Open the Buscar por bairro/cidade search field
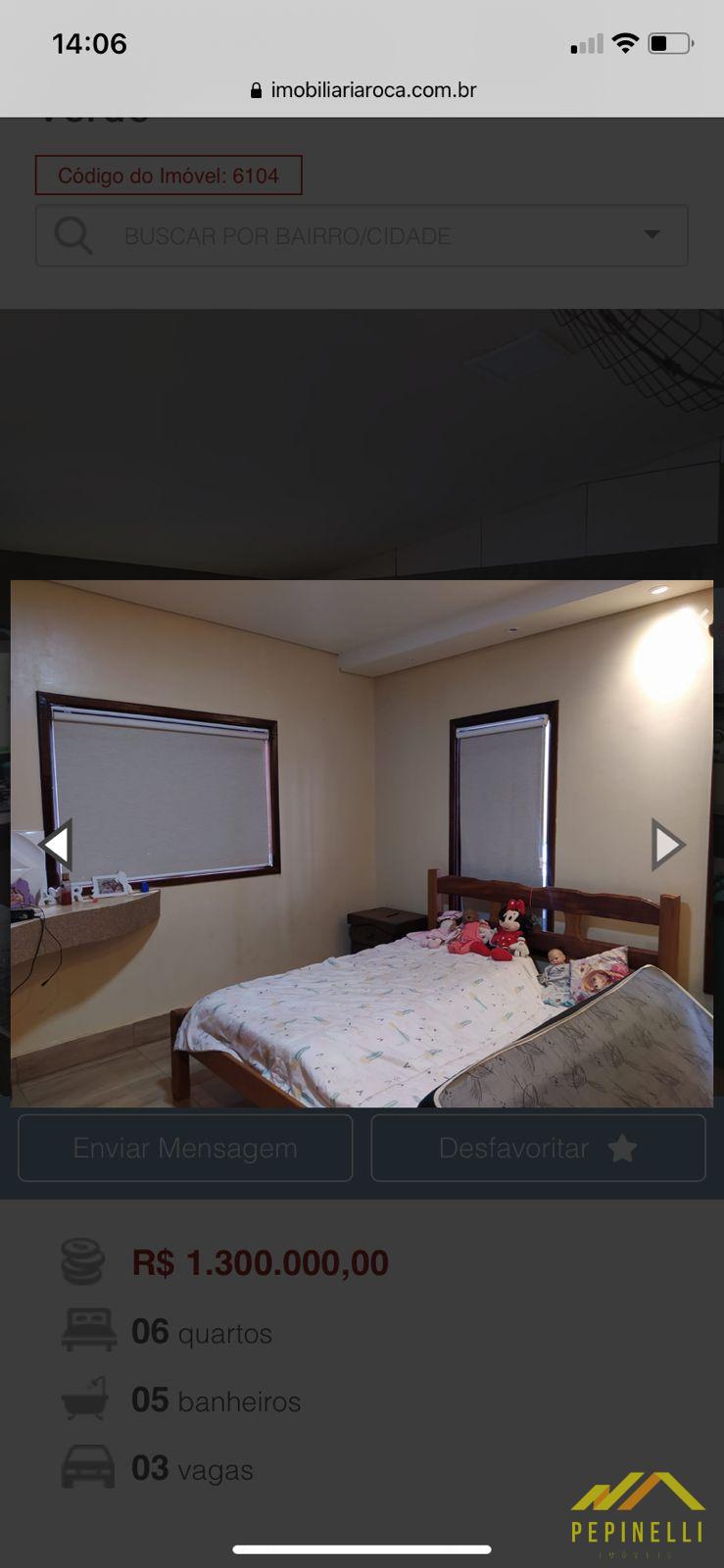 click(362, 235)
